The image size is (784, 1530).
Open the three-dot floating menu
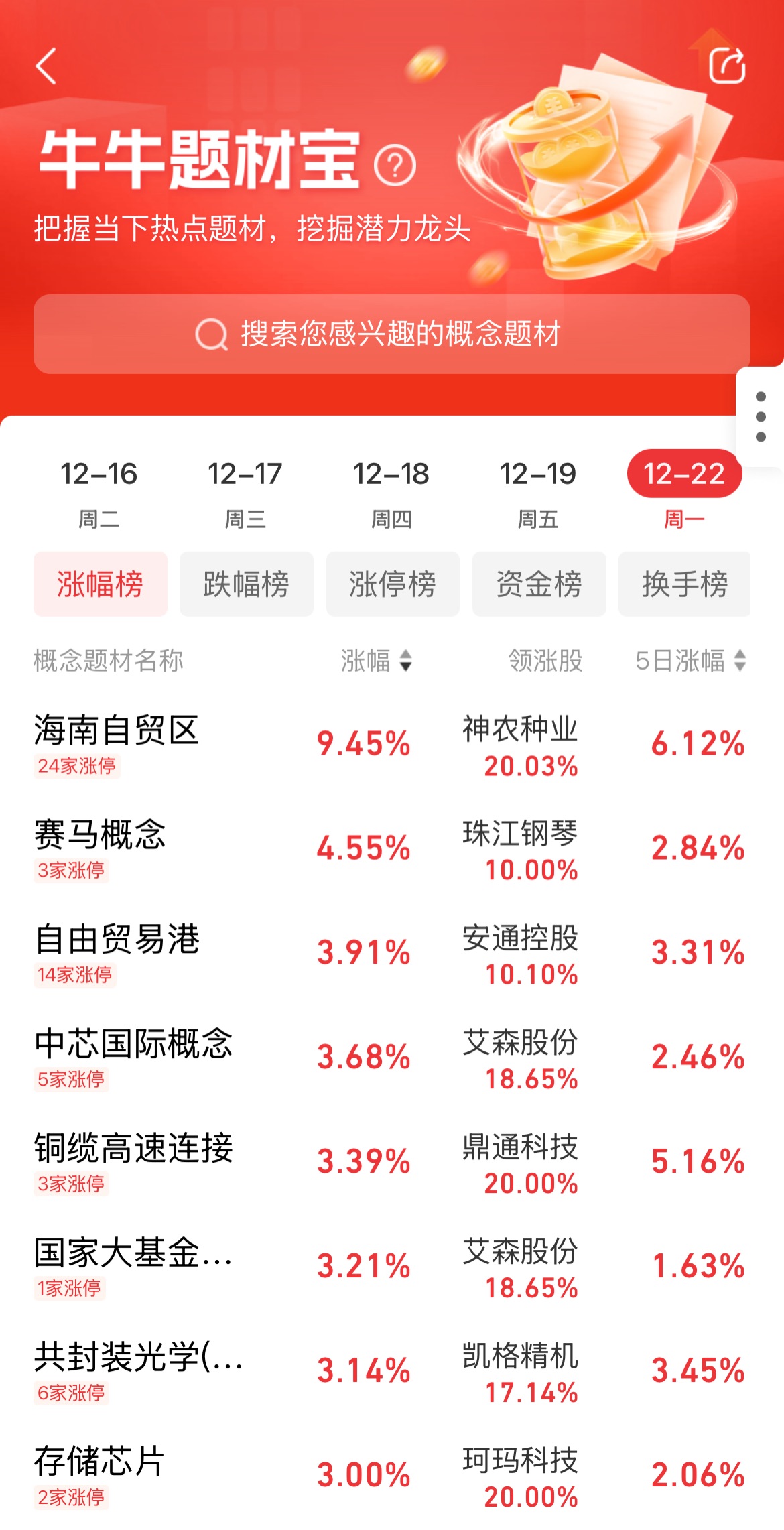(761, 417)
